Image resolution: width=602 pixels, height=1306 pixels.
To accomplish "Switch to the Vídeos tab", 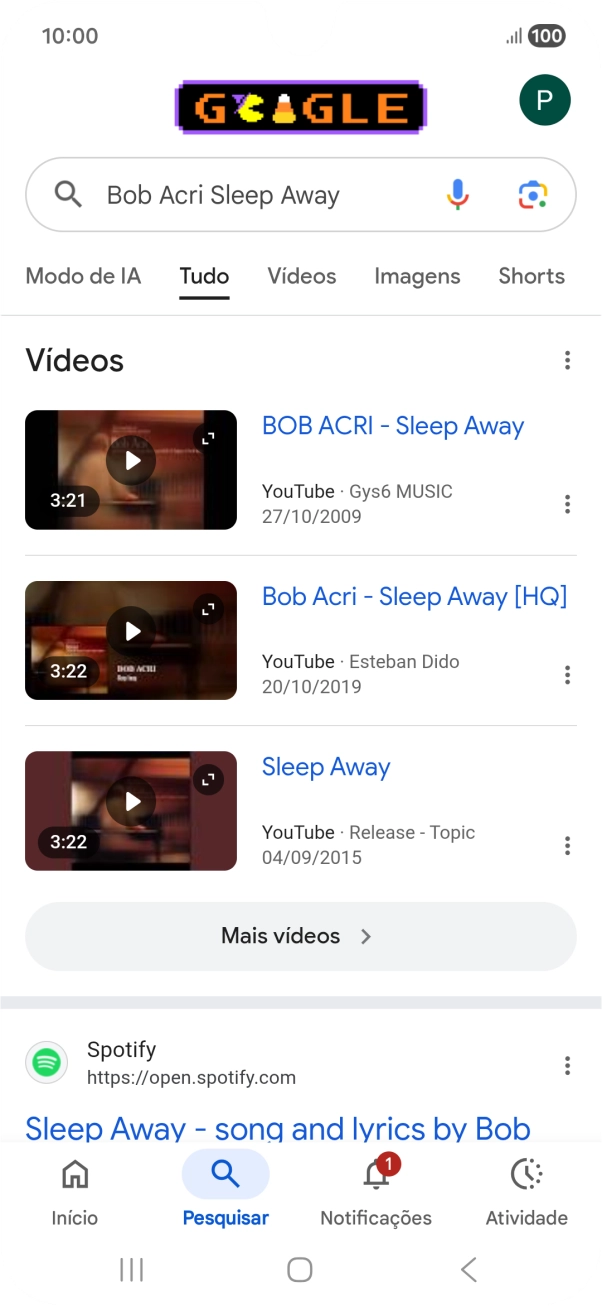I will click(x=302, y=276).
